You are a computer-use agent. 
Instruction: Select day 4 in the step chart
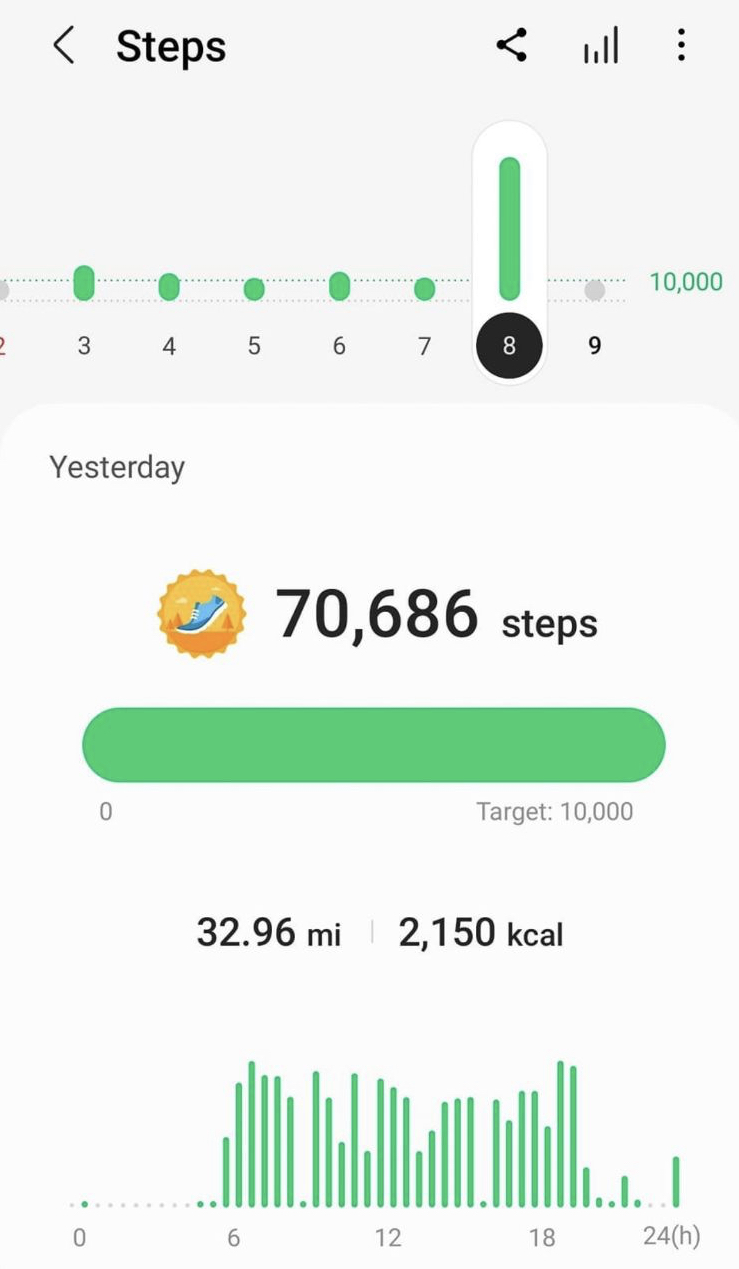click(x=169, y=345)
